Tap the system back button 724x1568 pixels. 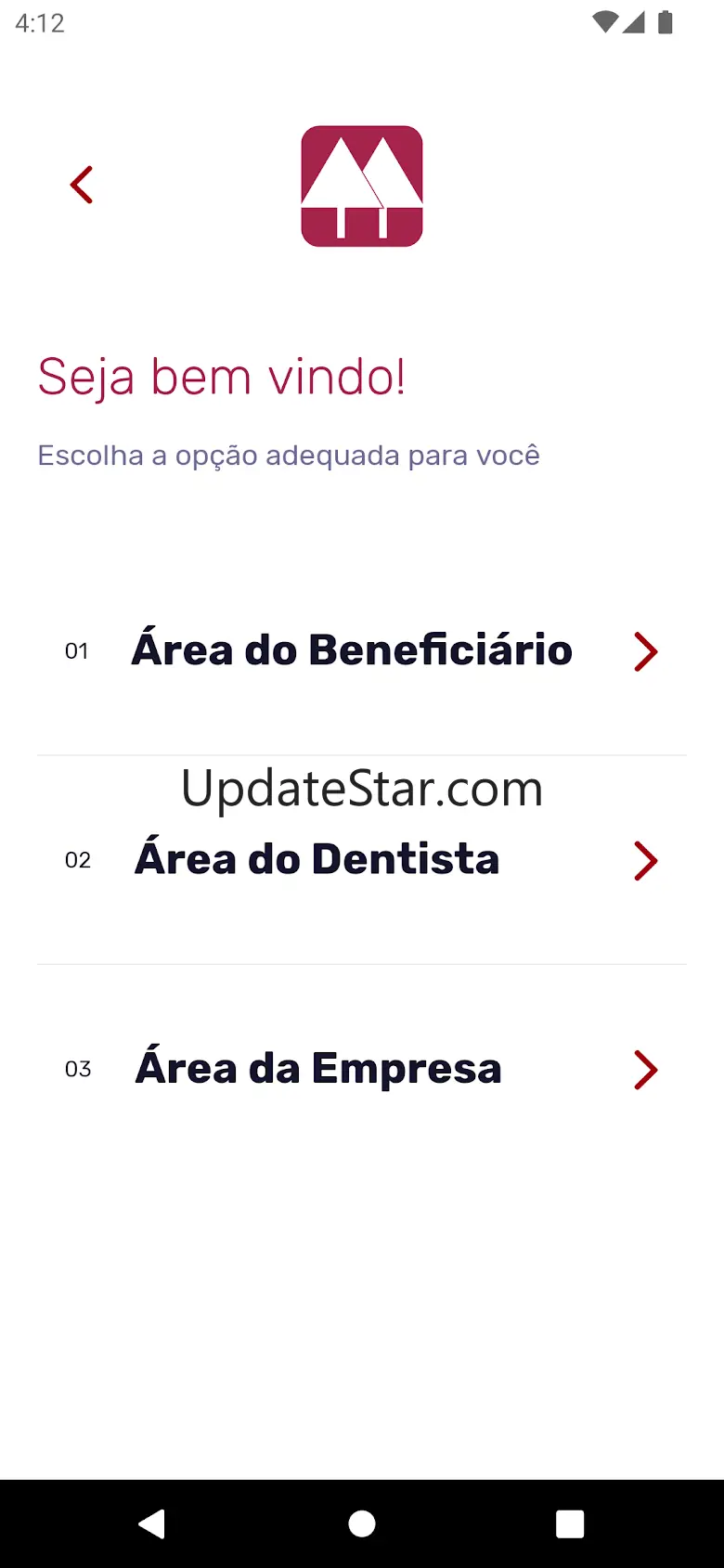152,1523
